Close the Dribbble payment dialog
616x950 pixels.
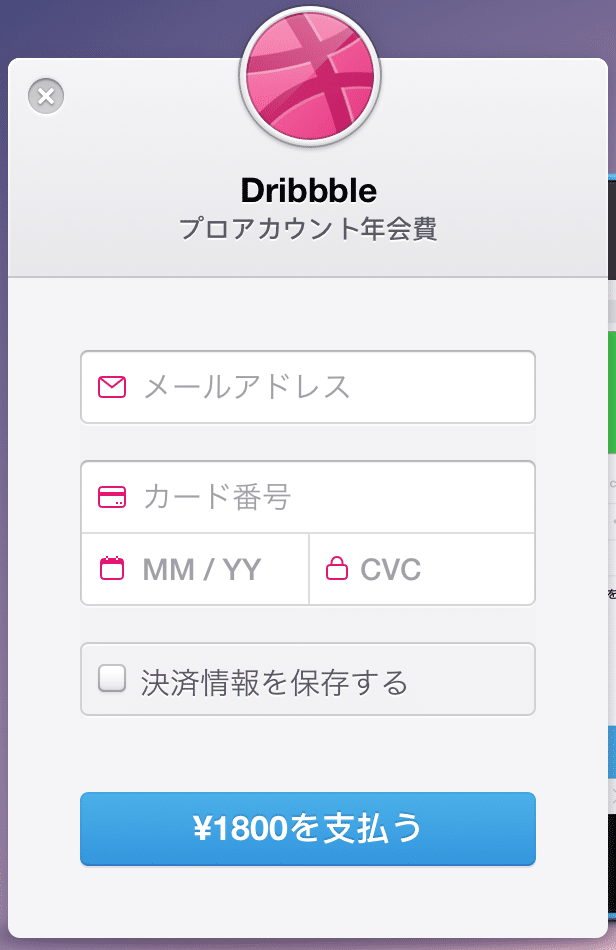pos(46,96)
